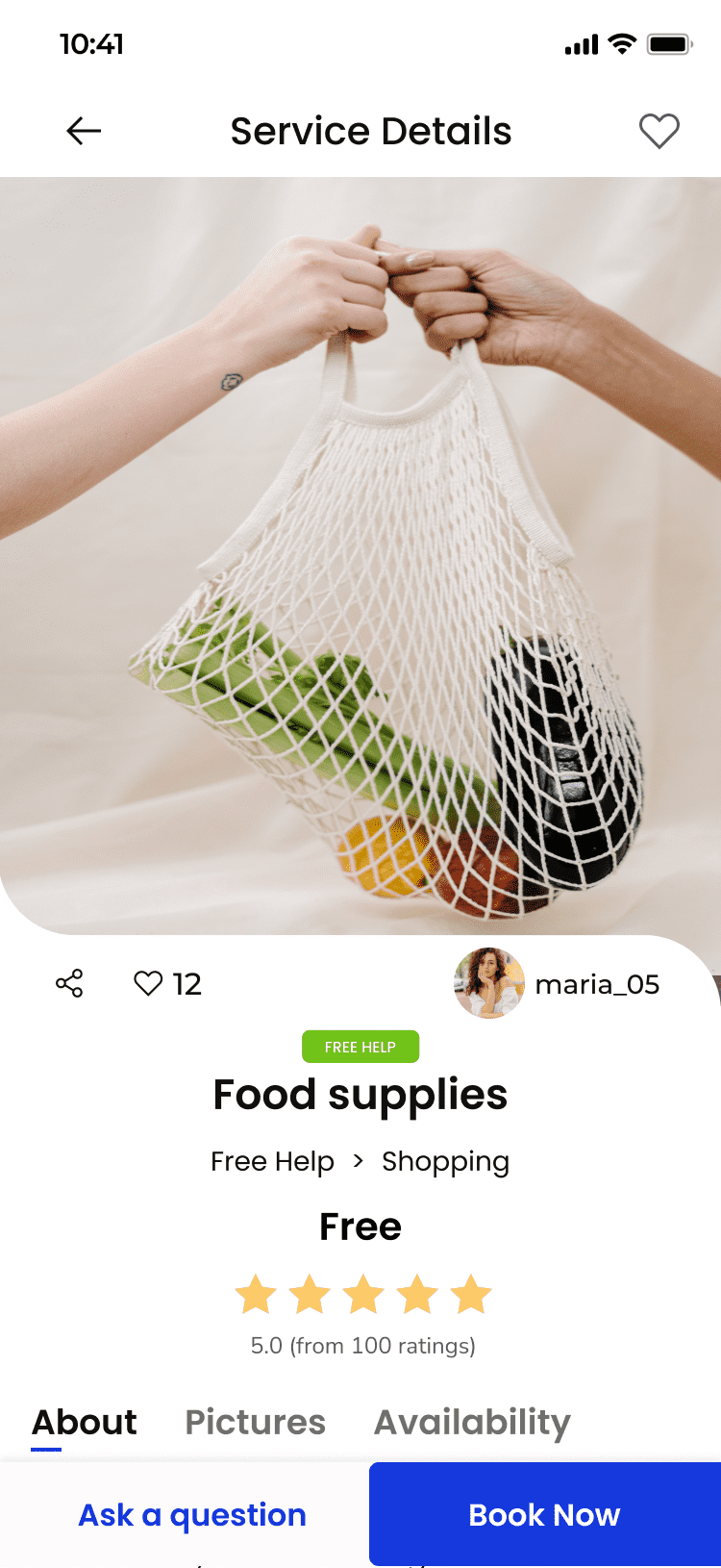Select the About tab
This screenshot has height=1568, width=721.
pyautogui.click(x=85, y=1422)
